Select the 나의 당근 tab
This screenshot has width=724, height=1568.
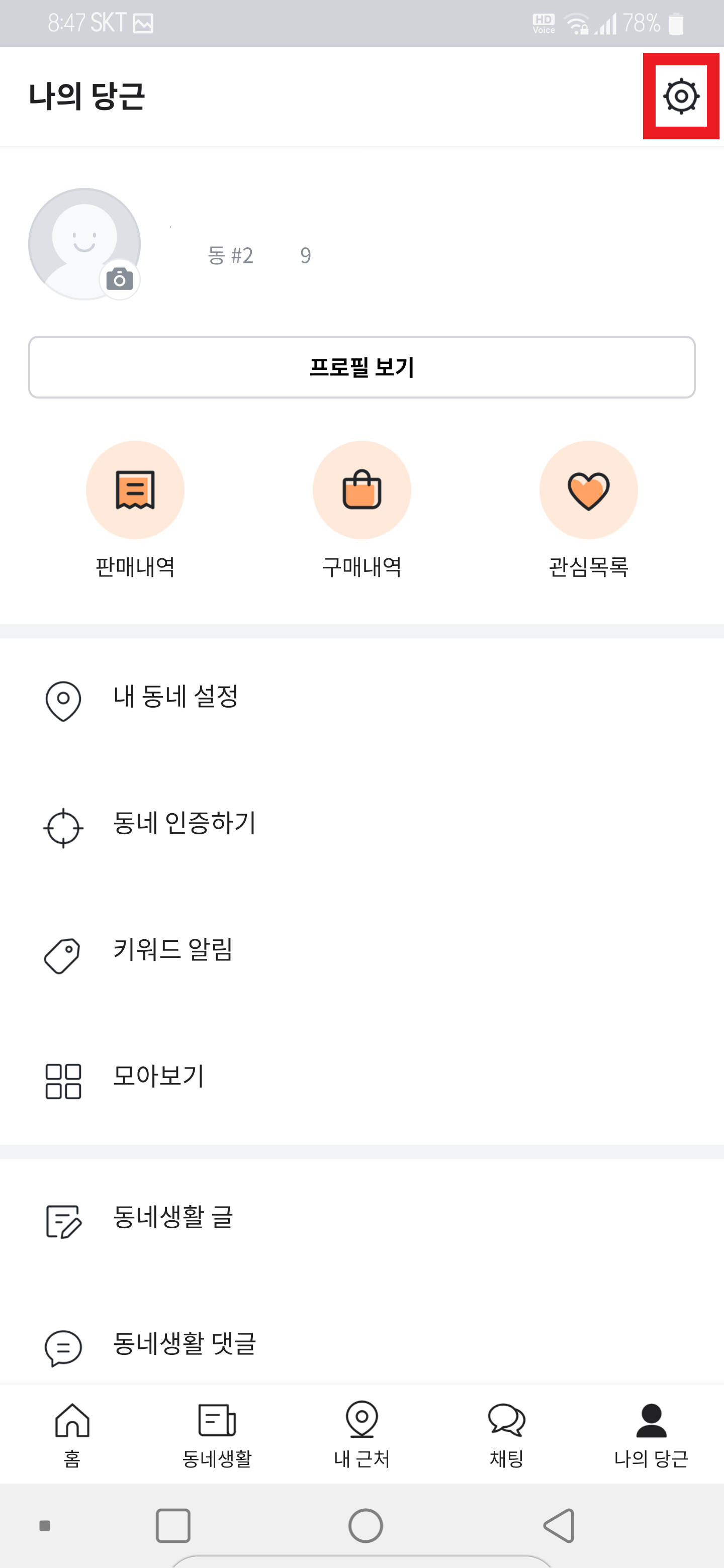tap(652, 1435)
